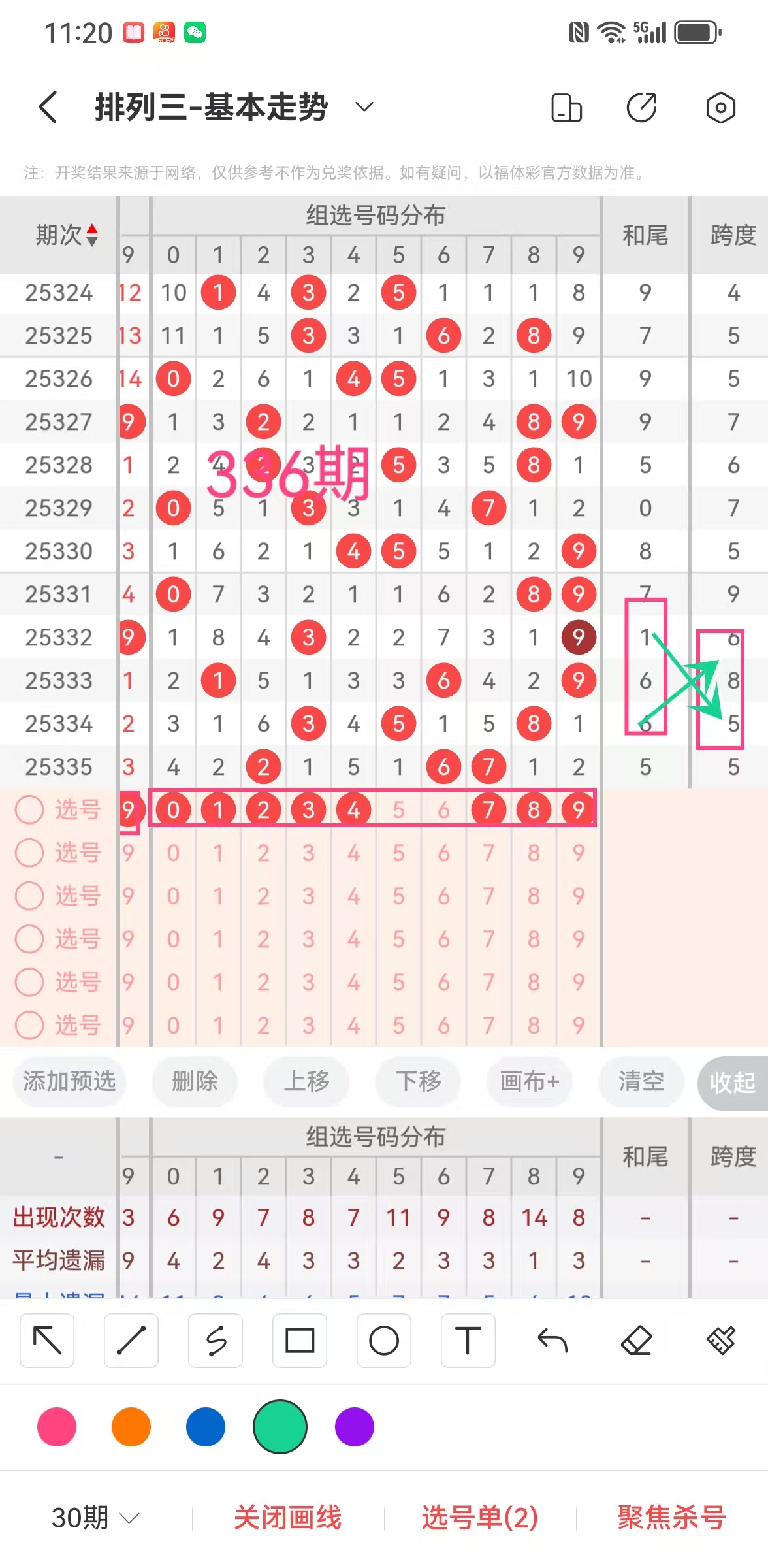Move selection down with 下移
The width and height of the screenshot is (768, 1568).
point(418,1081)
